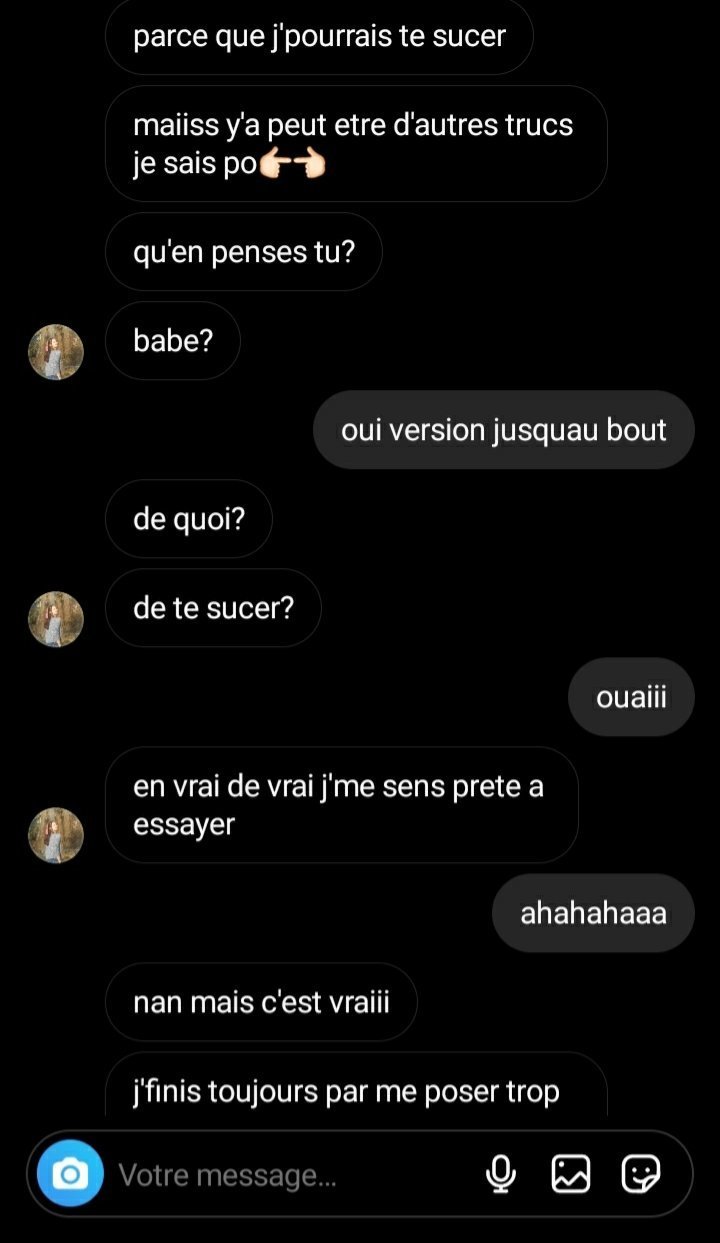Record a voice message with the microphone

(x=500, y=1174)
